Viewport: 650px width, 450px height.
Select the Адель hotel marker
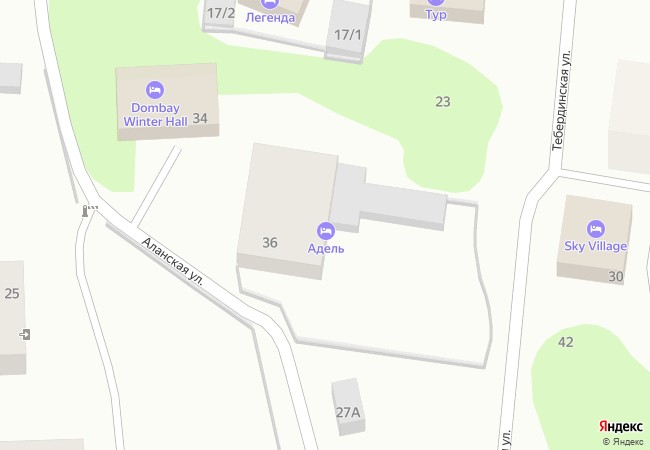click(325, 230)
